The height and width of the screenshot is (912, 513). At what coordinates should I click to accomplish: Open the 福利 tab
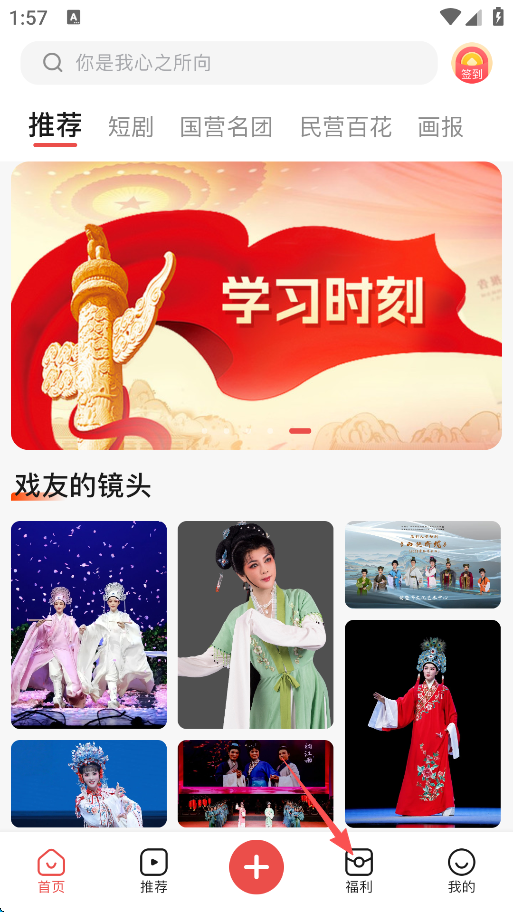point(359,871)
